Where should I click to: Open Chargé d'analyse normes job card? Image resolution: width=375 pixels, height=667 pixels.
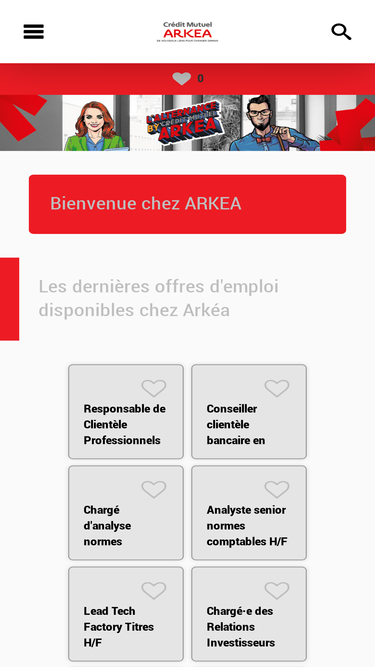126,513
